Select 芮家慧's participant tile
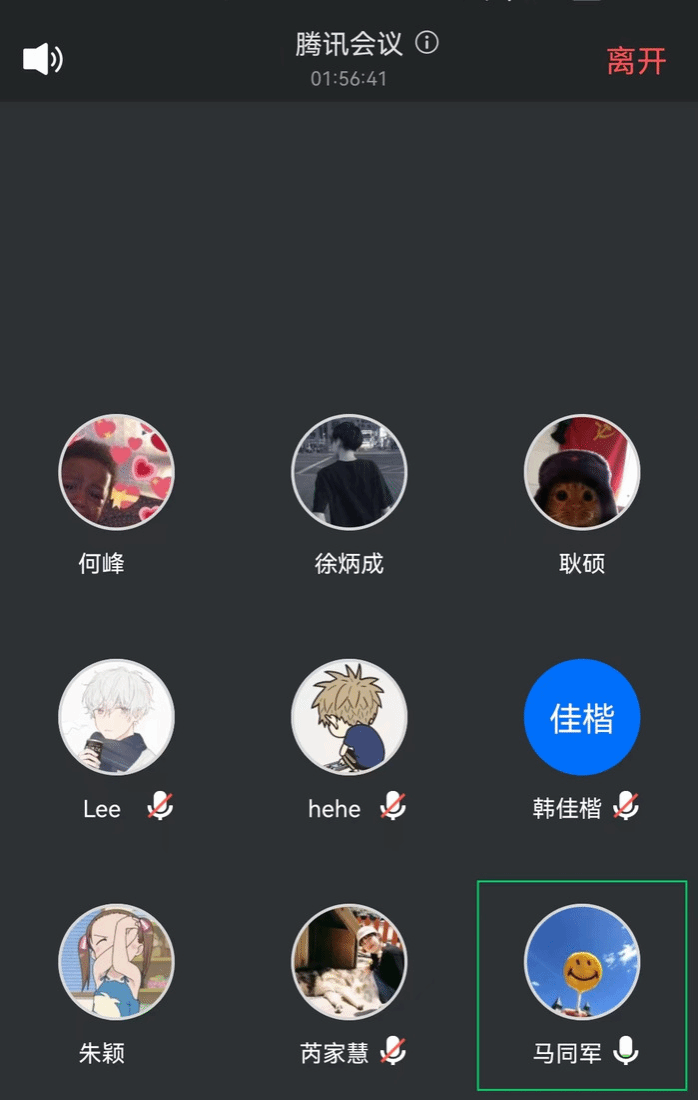Screen dimensions: 698x1100 (x=349, y=962)
